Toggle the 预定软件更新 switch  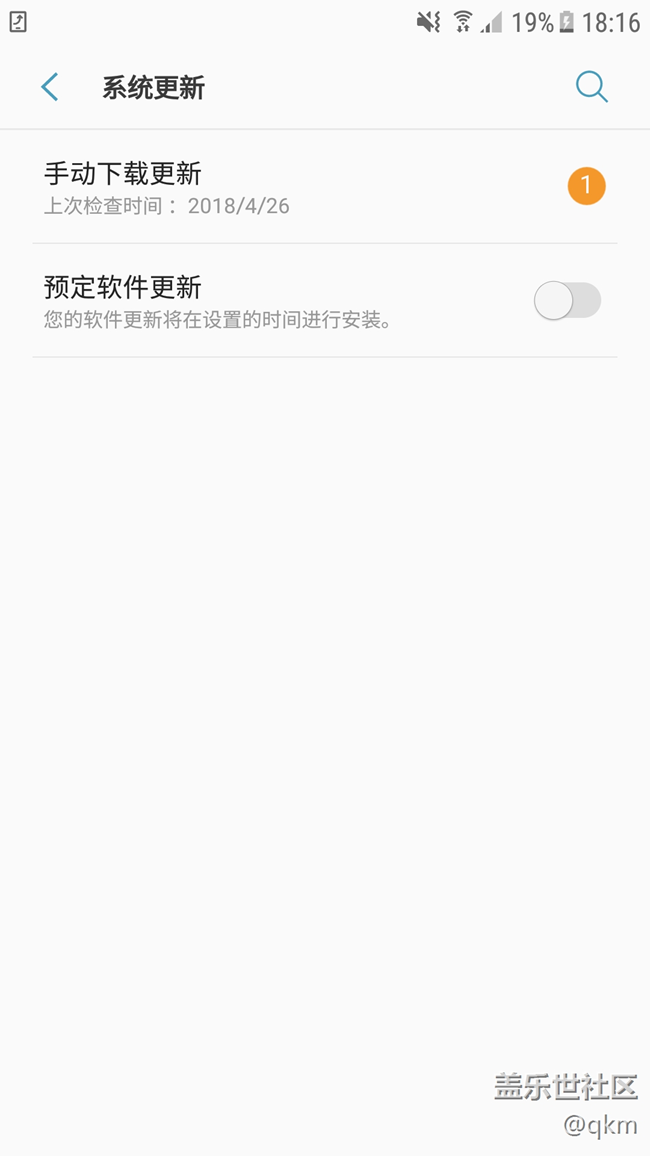tap(567, 301)
